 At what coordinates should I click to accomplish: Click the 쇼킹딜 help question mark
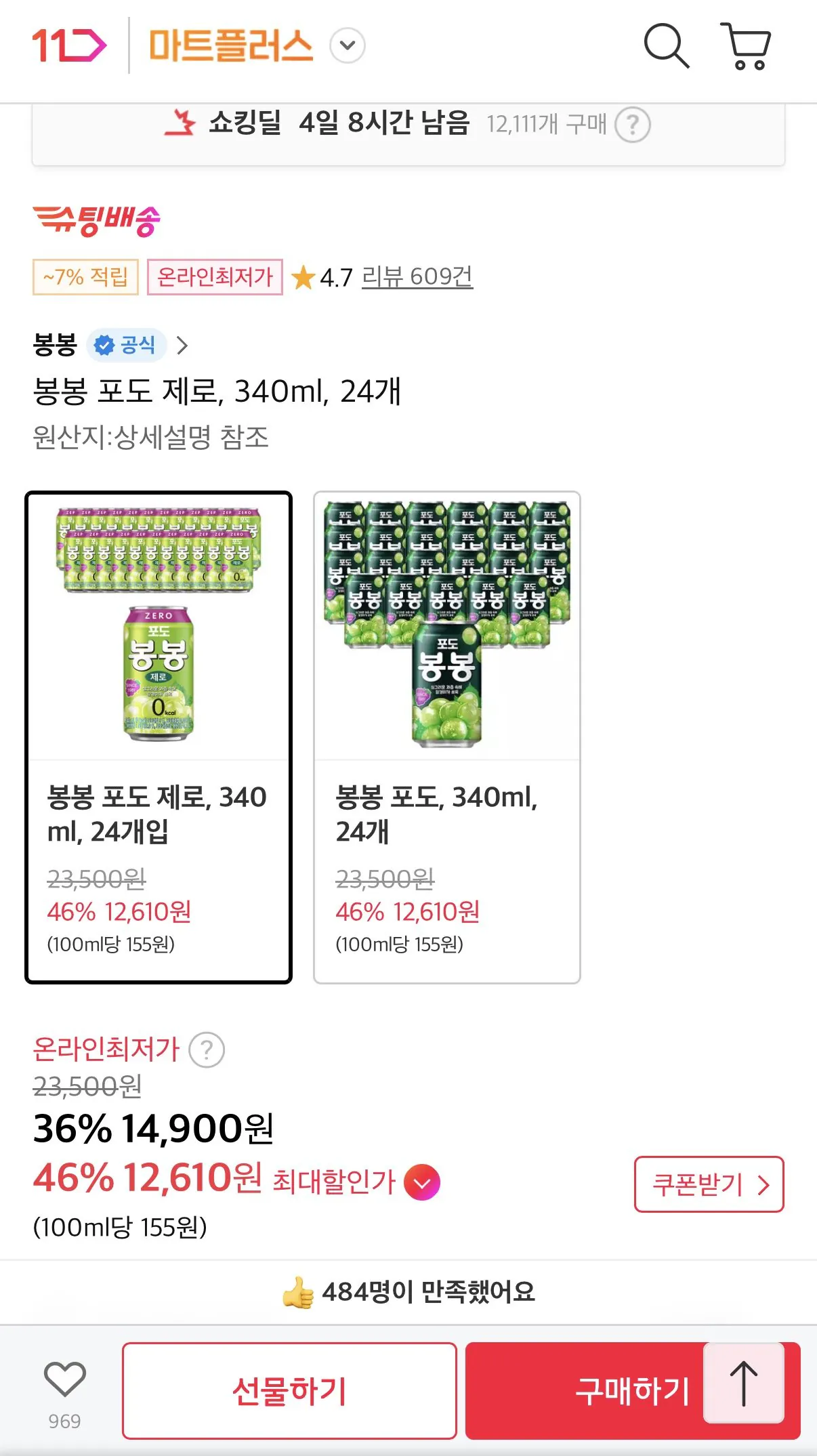(635, 125)
